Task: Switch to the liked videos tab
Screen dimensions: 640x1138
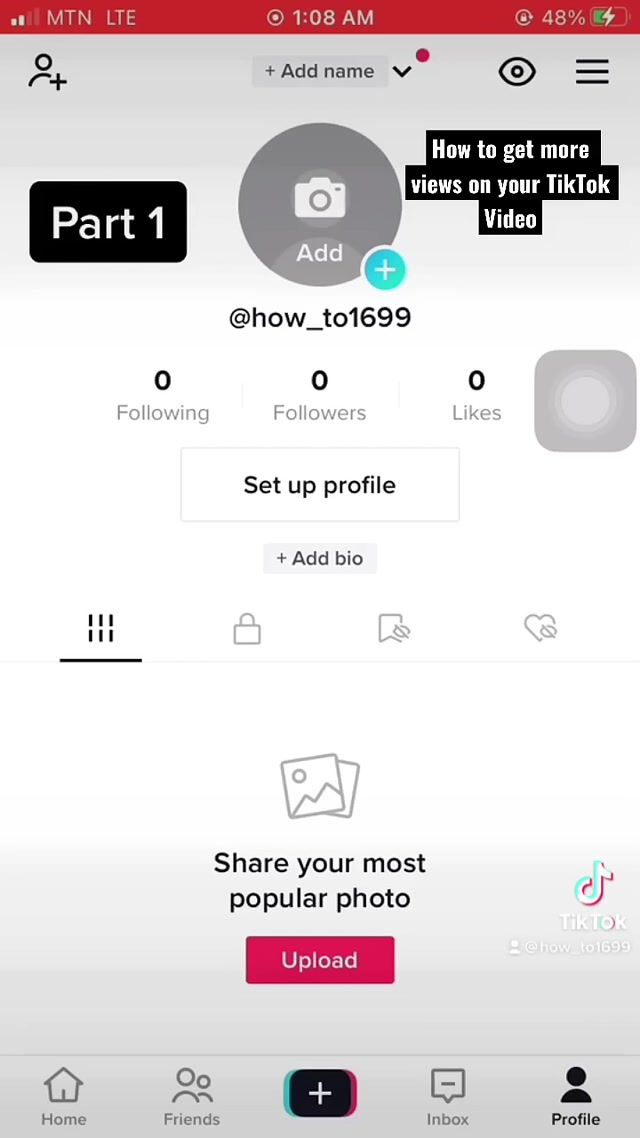Action: click(x=540, y=629)
